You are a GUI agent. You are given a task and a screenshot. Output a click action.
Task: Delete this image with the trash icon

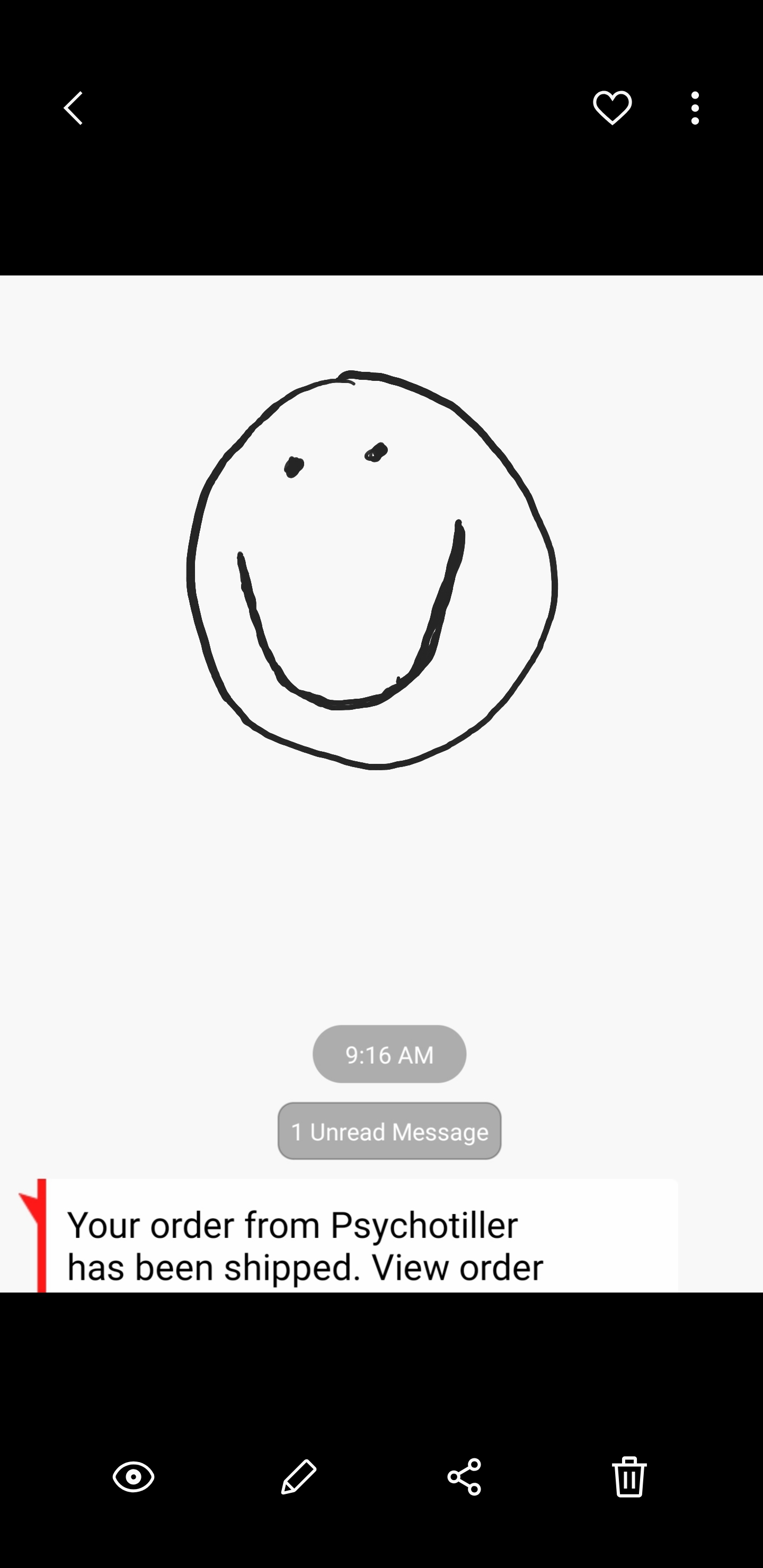click(629, 1477)
